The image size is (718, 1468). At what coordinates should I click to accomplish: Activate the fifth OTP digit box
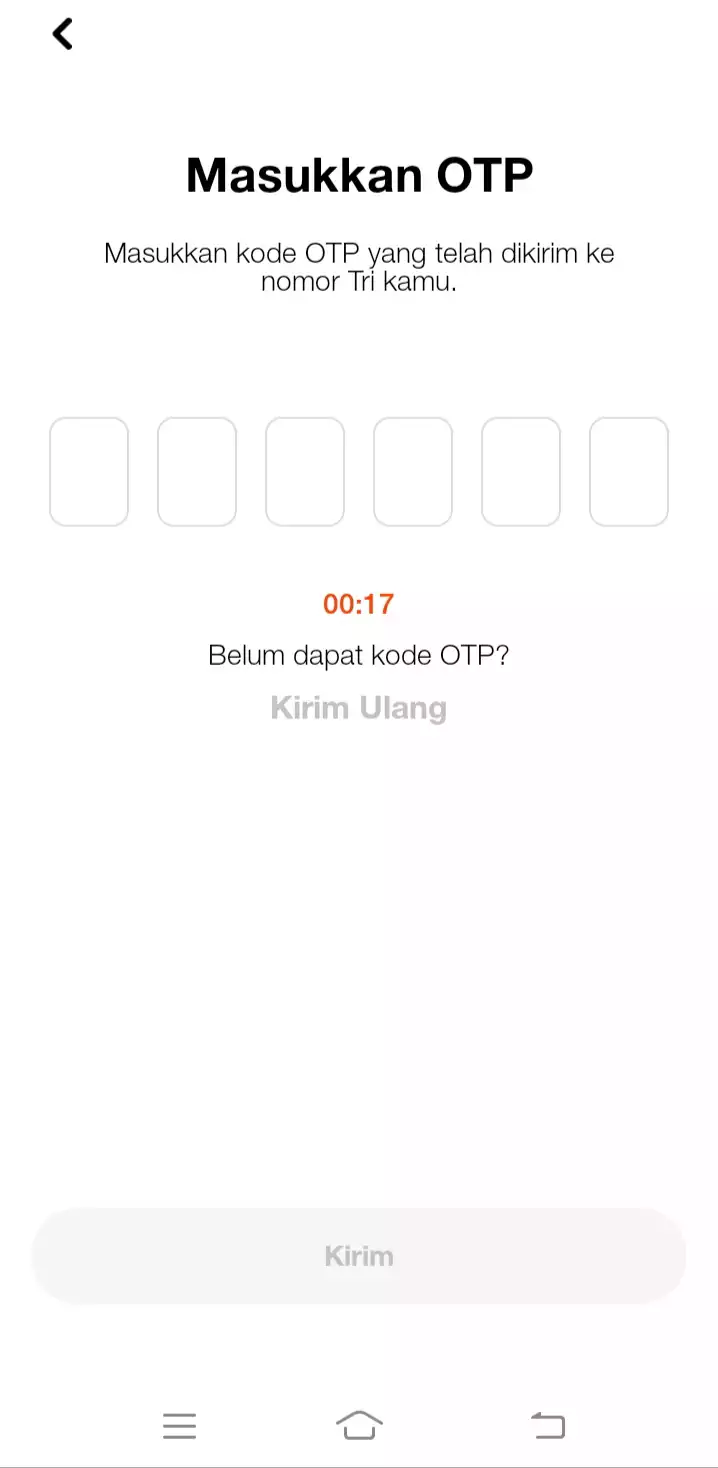pyautogui.click(x=521, y=471)
